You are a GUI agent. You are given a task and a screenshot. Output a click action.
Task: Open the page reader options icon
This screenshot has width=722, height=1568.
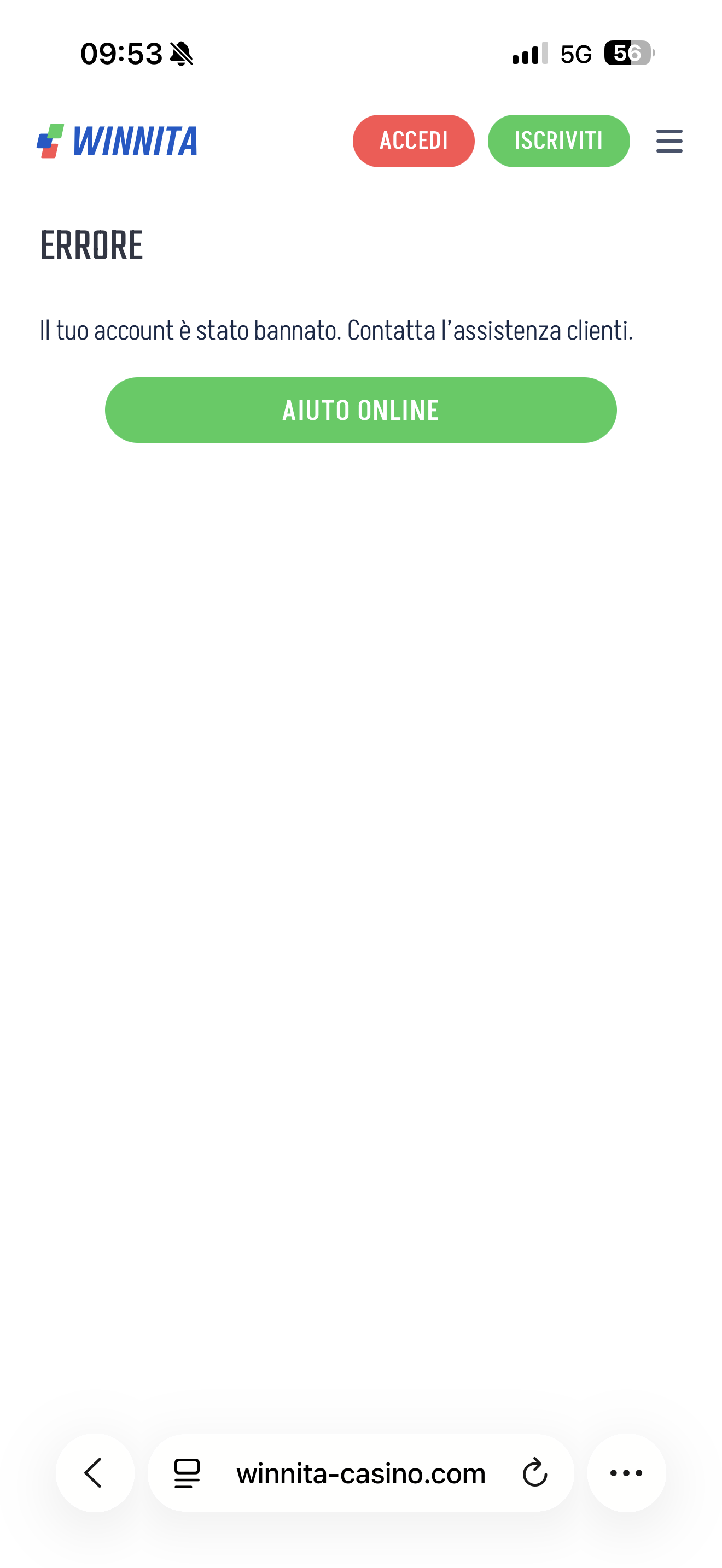[187, 1473]
